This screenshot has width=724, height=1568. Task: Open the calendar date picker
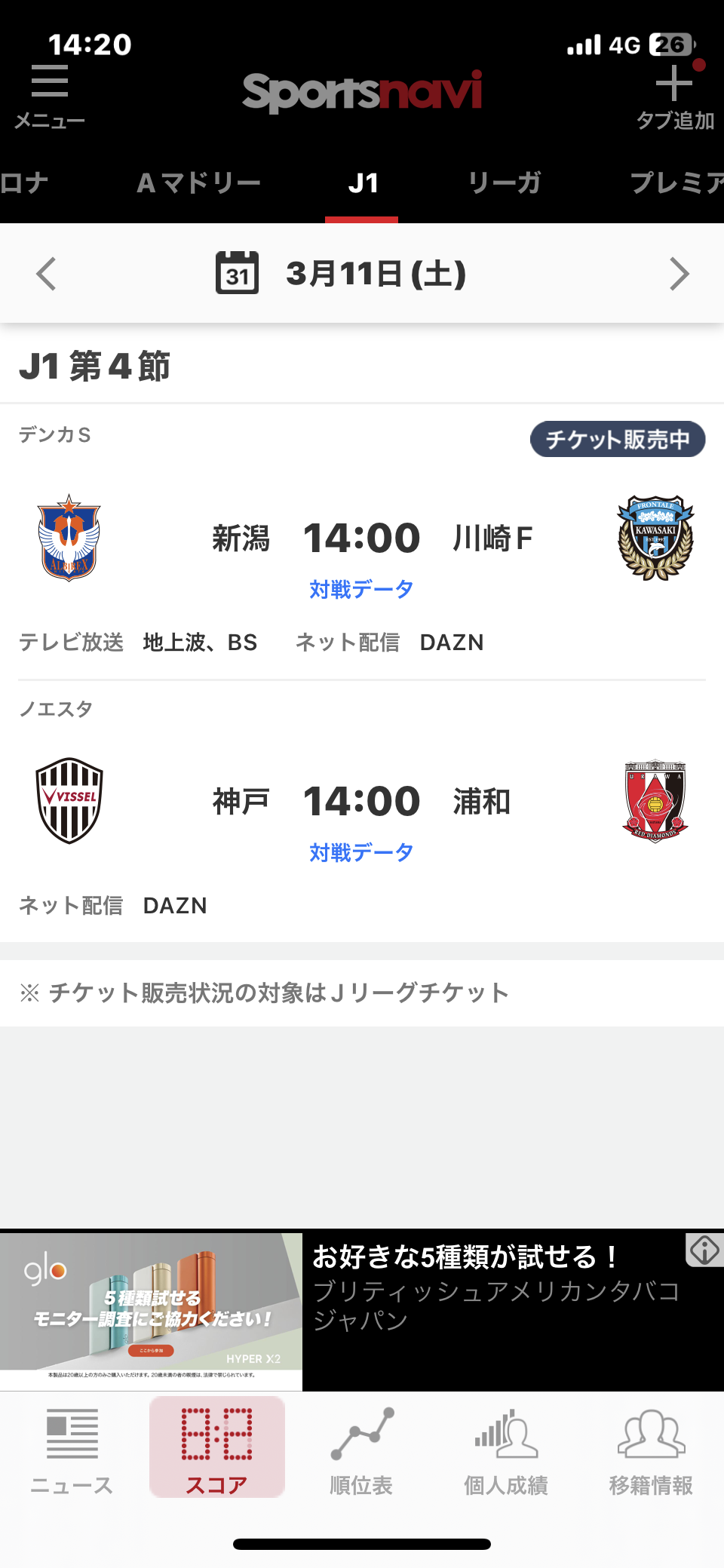238,273
